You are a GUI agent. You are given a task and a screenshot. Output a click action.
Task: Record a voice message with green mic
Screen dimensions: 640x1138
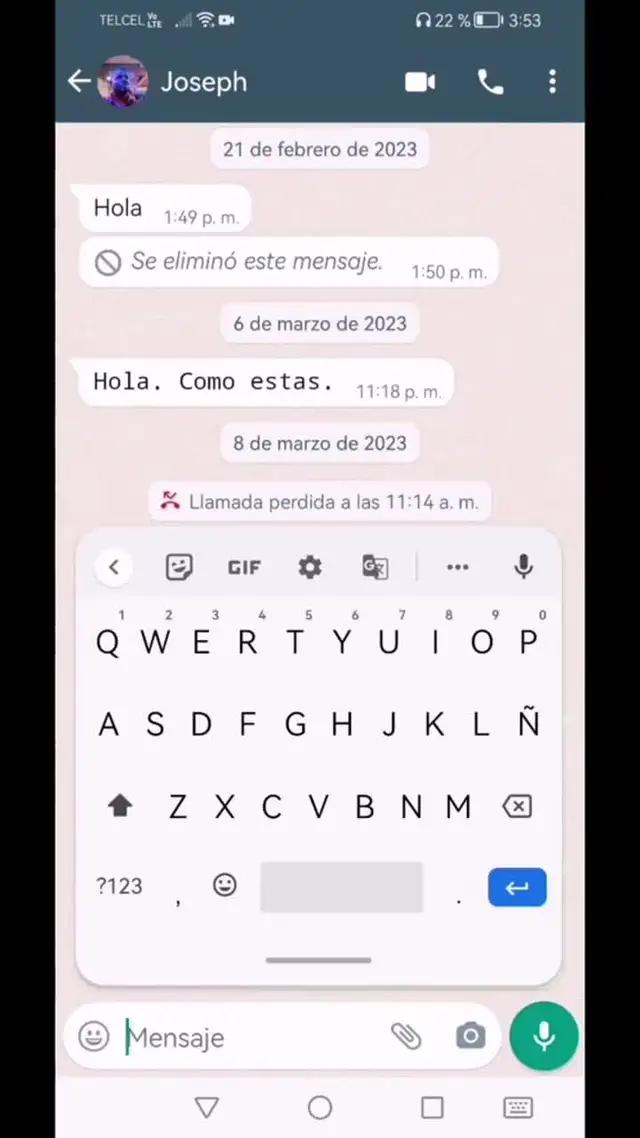click(543, 1036)
